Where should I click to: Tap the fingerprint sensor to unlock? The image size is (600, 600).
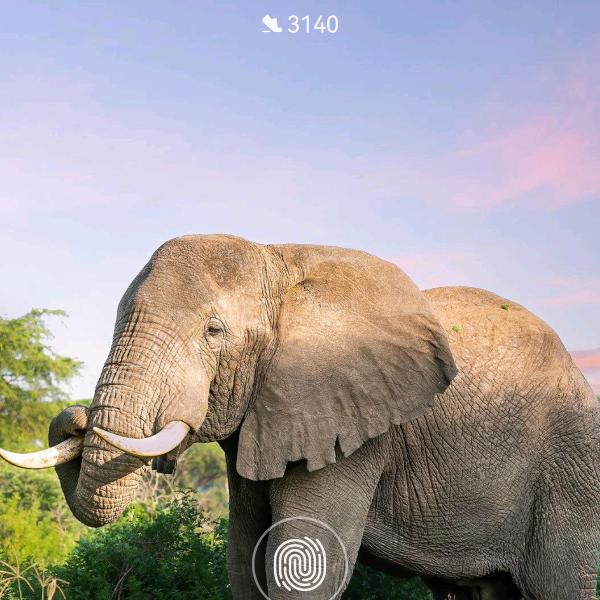[x=300, y=564]
